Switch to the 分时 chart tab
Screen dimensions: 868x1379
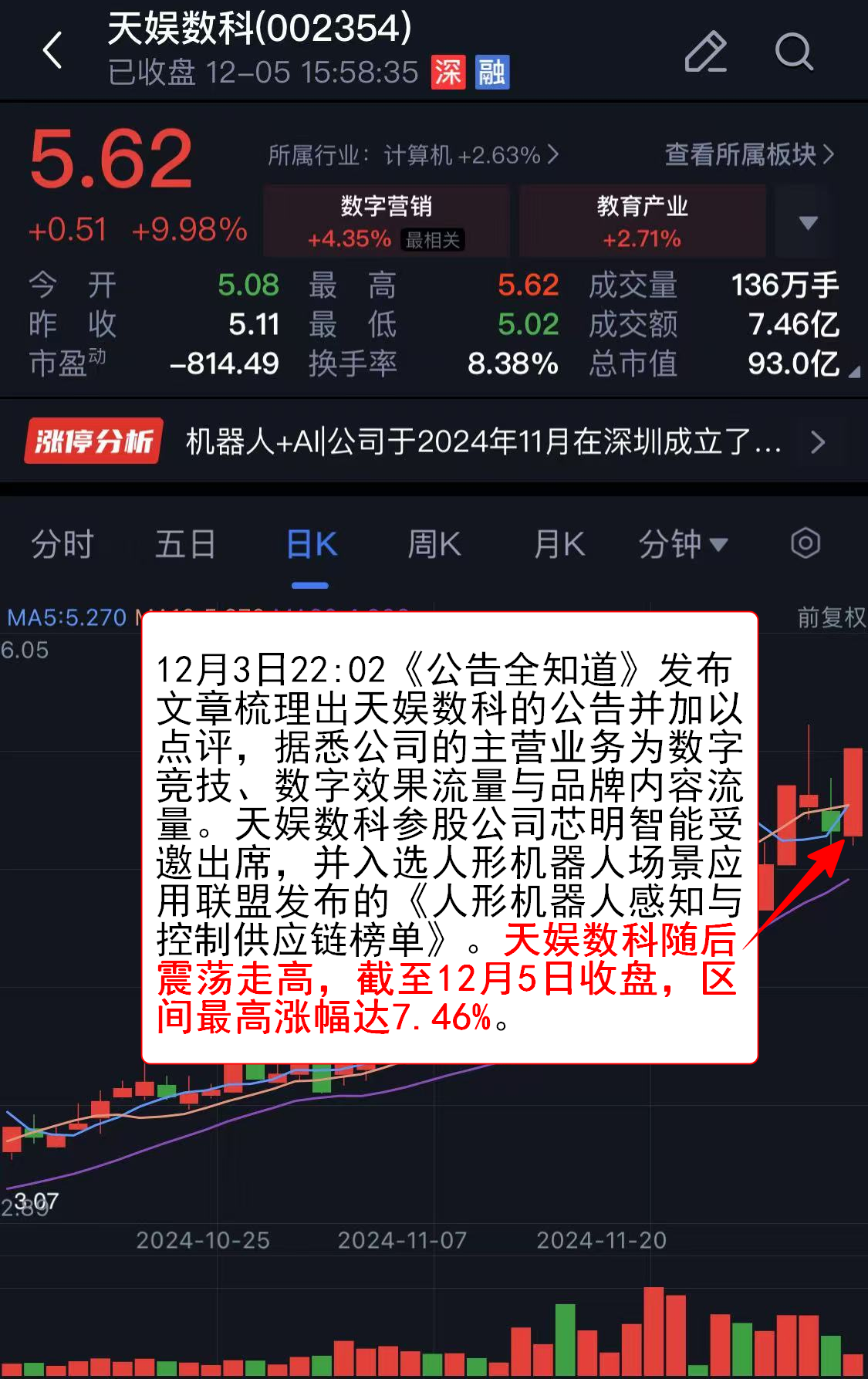tap(62, 544)
